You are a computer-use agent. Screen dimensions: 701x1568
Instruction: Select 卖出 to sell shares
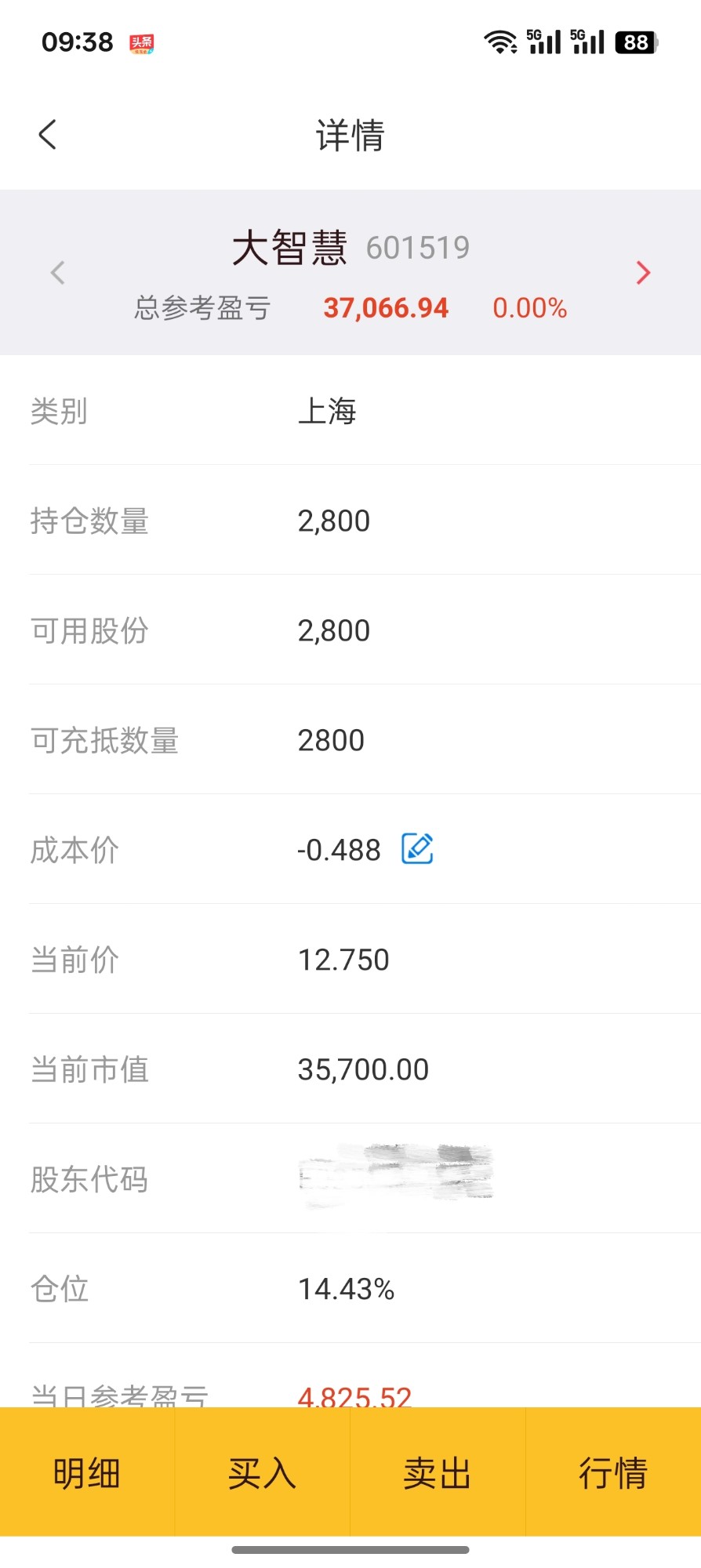438,1472
